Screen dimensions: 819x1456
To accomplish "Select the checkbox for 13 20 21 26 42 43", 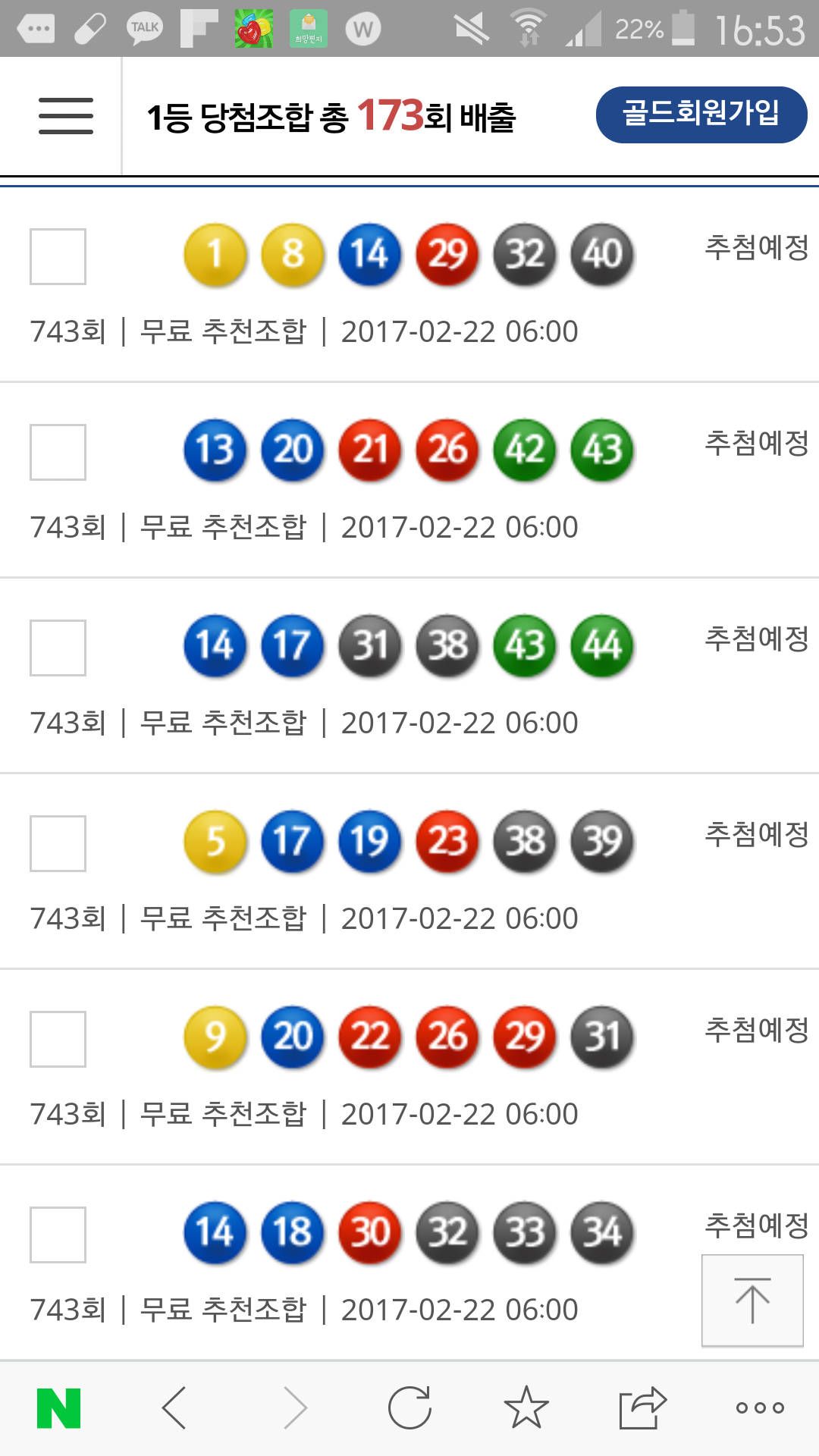I will (58, 452).
